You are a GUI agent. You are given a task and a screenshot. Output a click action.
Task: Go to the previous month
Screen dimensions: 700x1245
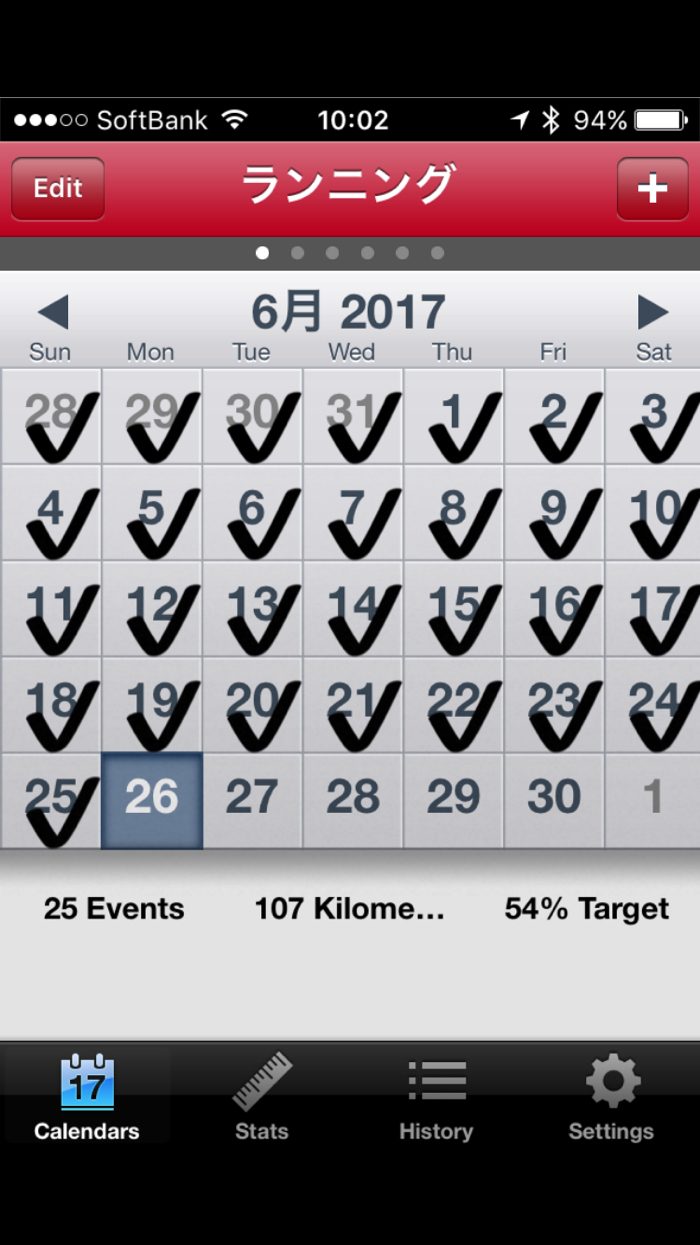(52, 312)
